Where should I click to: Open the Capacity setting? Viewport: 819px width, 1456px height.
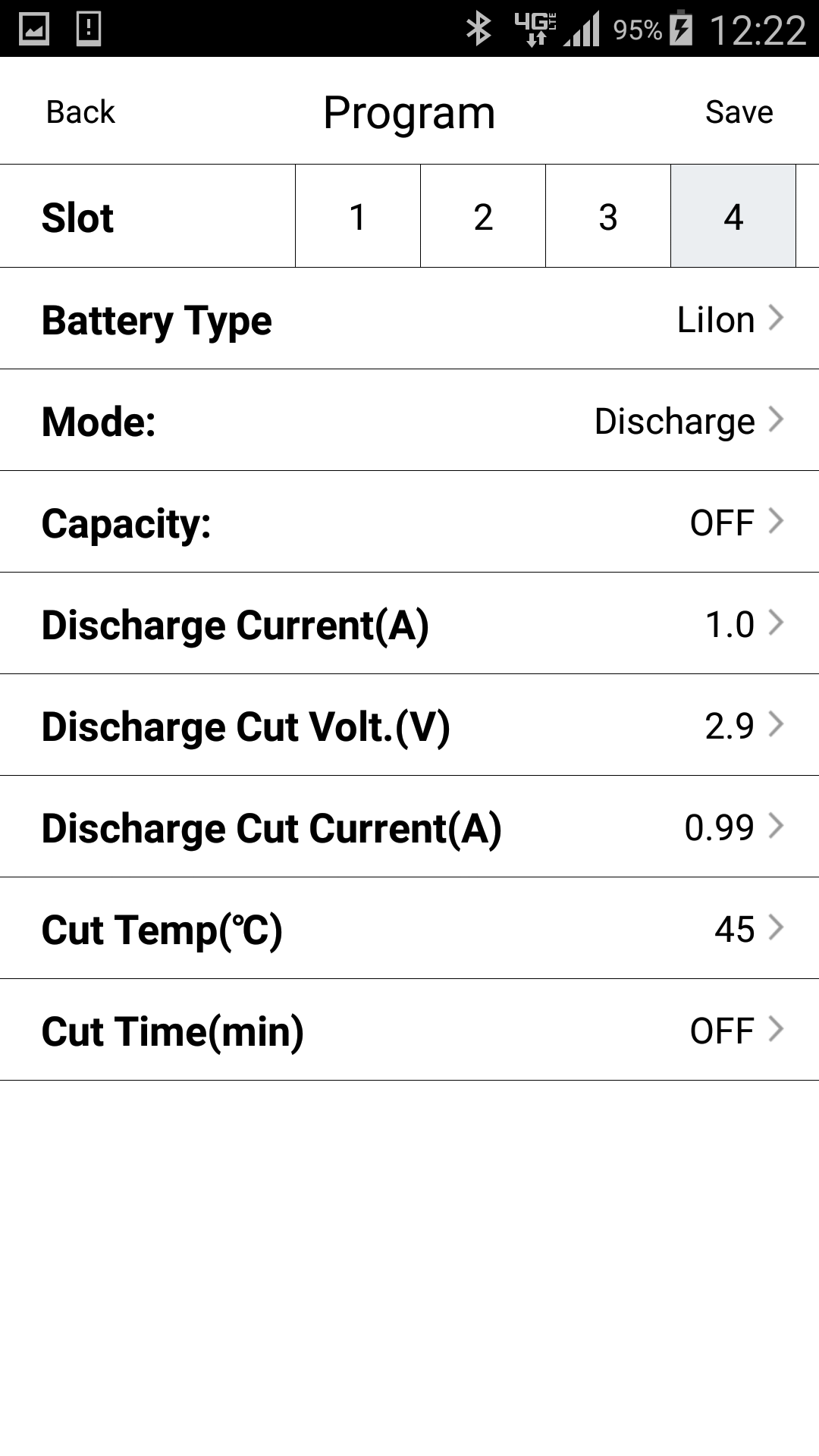(x=409, y=522)
